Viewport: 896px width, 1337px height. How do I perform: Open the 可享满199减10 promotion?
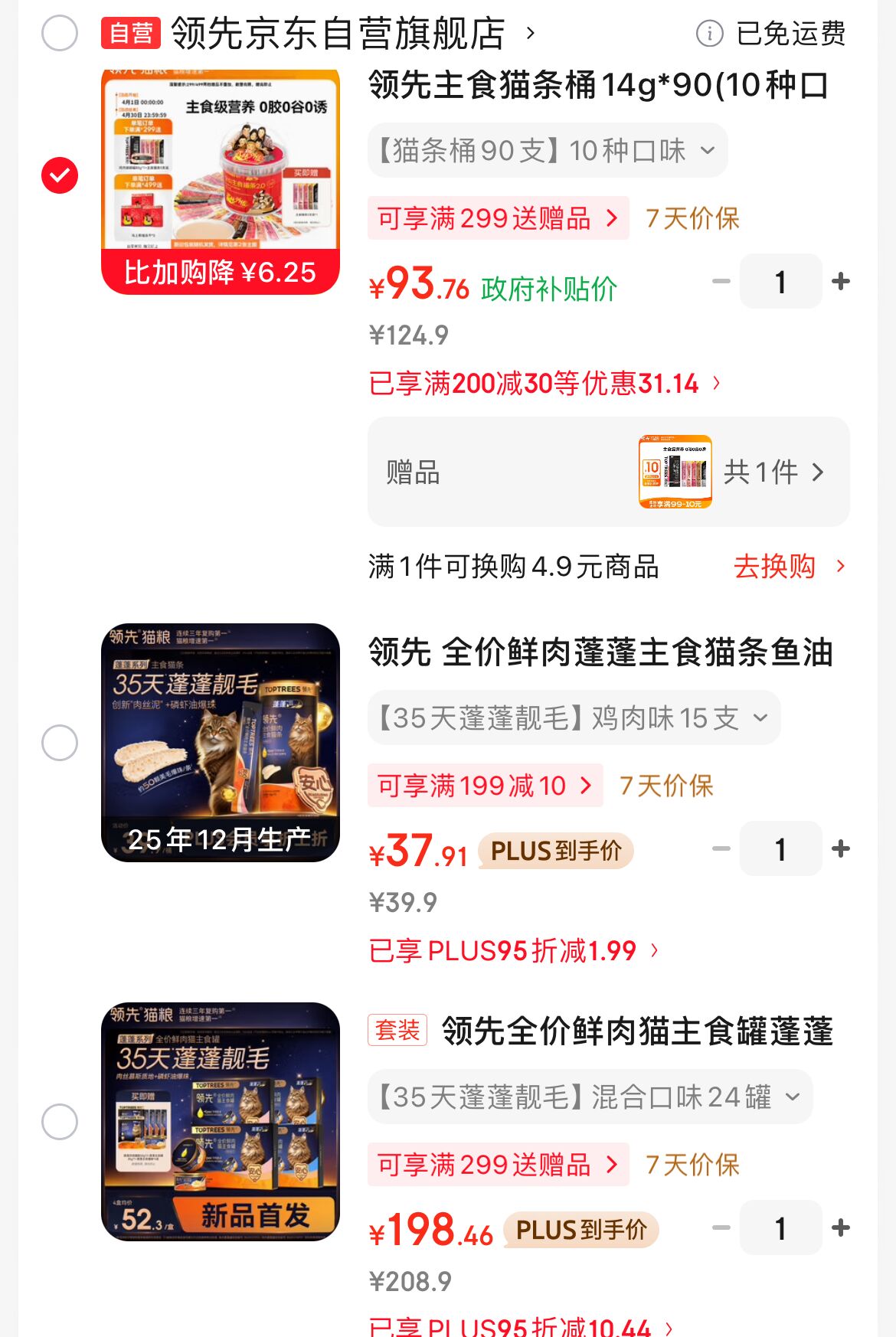click(x=485, y=786)
